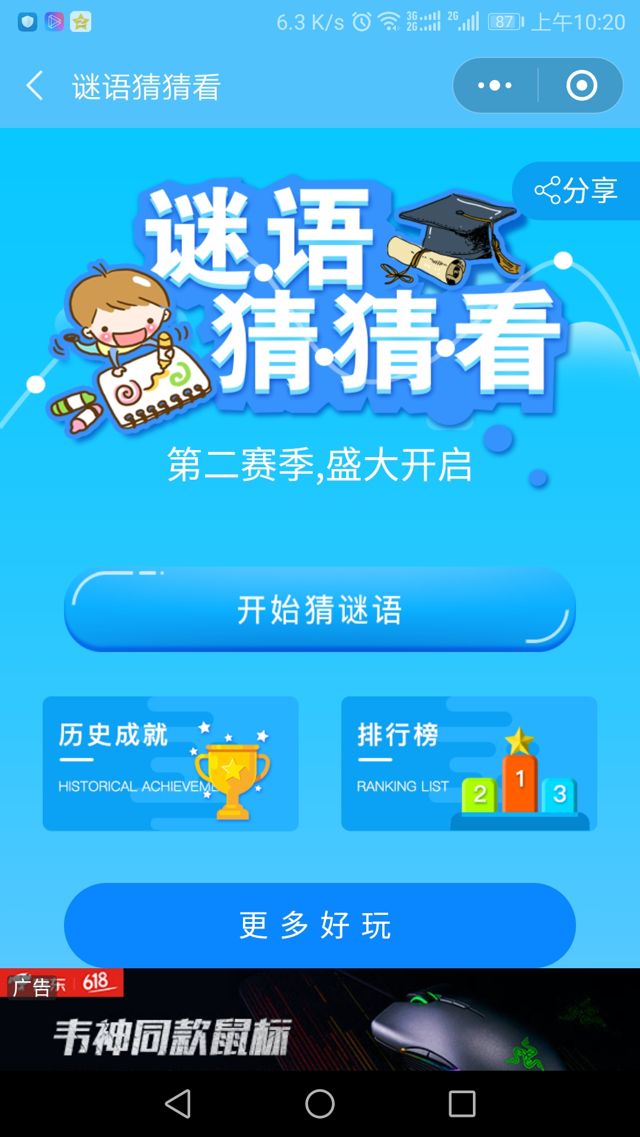Open the system recent apps view
The height and width of the screenshot is (1137, 640).
[462, 1103]
